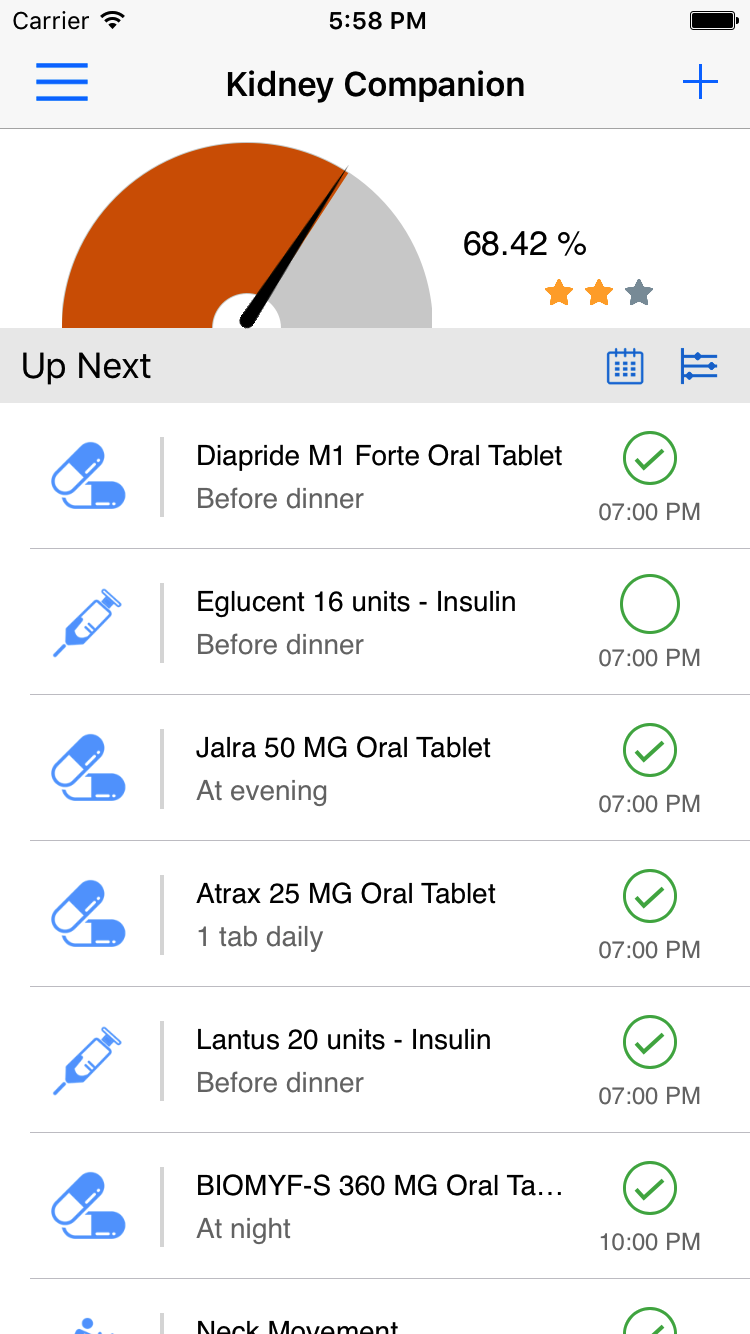Open Lantus 20 units - Insulin entry
The height and width of the screenshot is (1334, 750).
click(x=375, y=1060)
